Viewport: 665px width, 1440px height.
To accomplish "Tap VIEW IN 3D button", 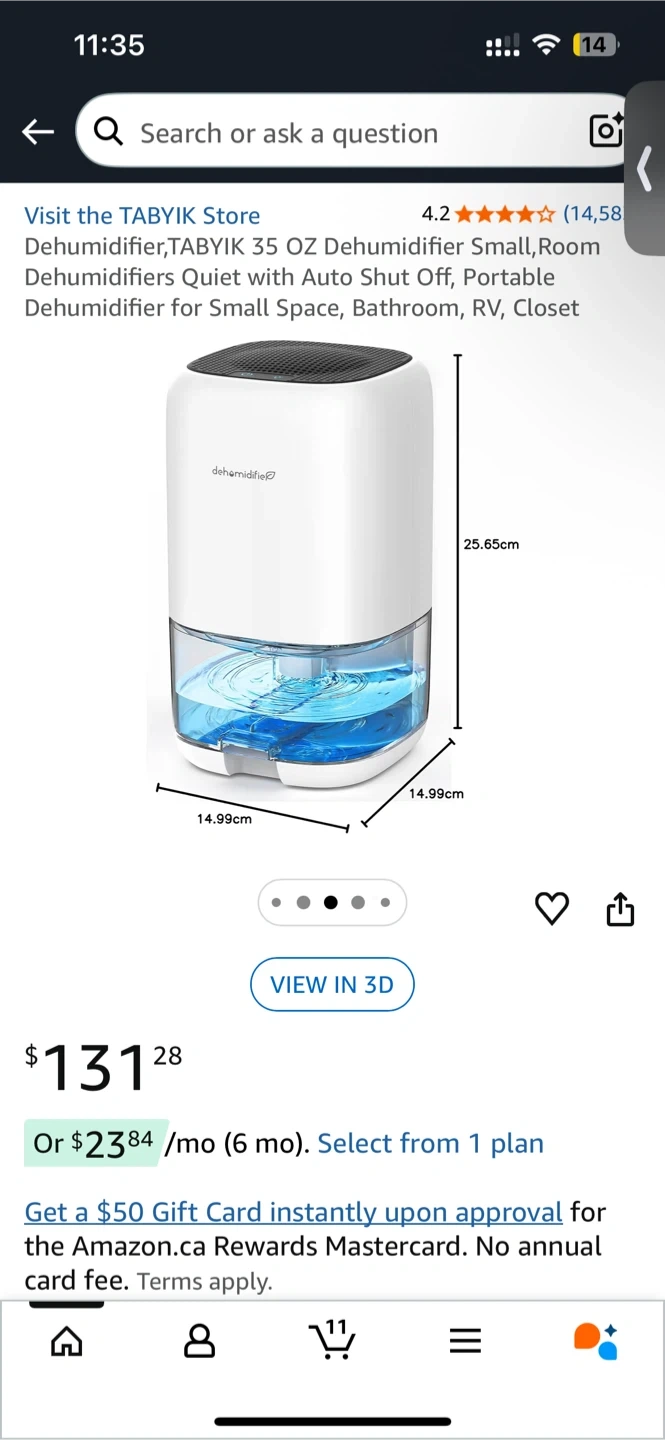I will (x=332, y=985).
